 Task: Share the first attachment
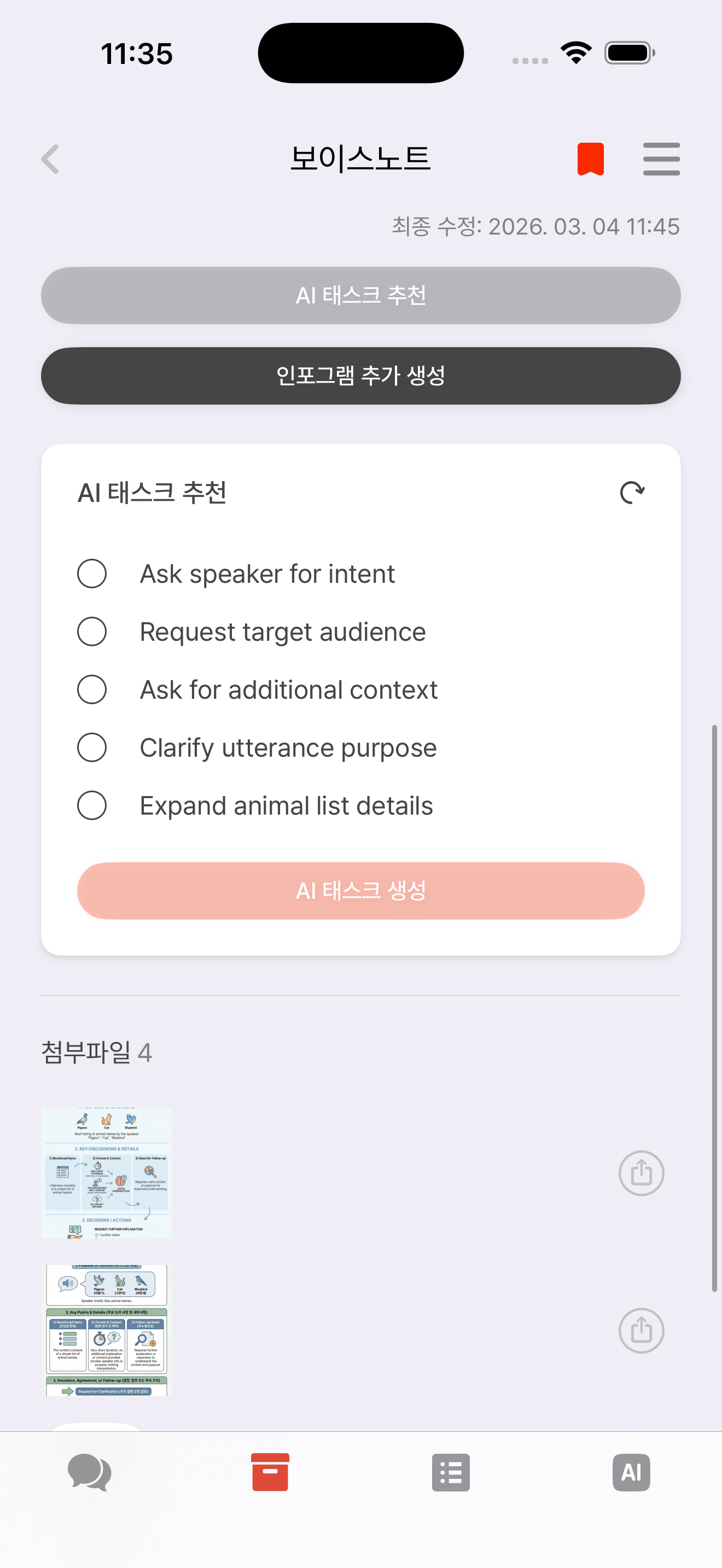[641, 1173]
